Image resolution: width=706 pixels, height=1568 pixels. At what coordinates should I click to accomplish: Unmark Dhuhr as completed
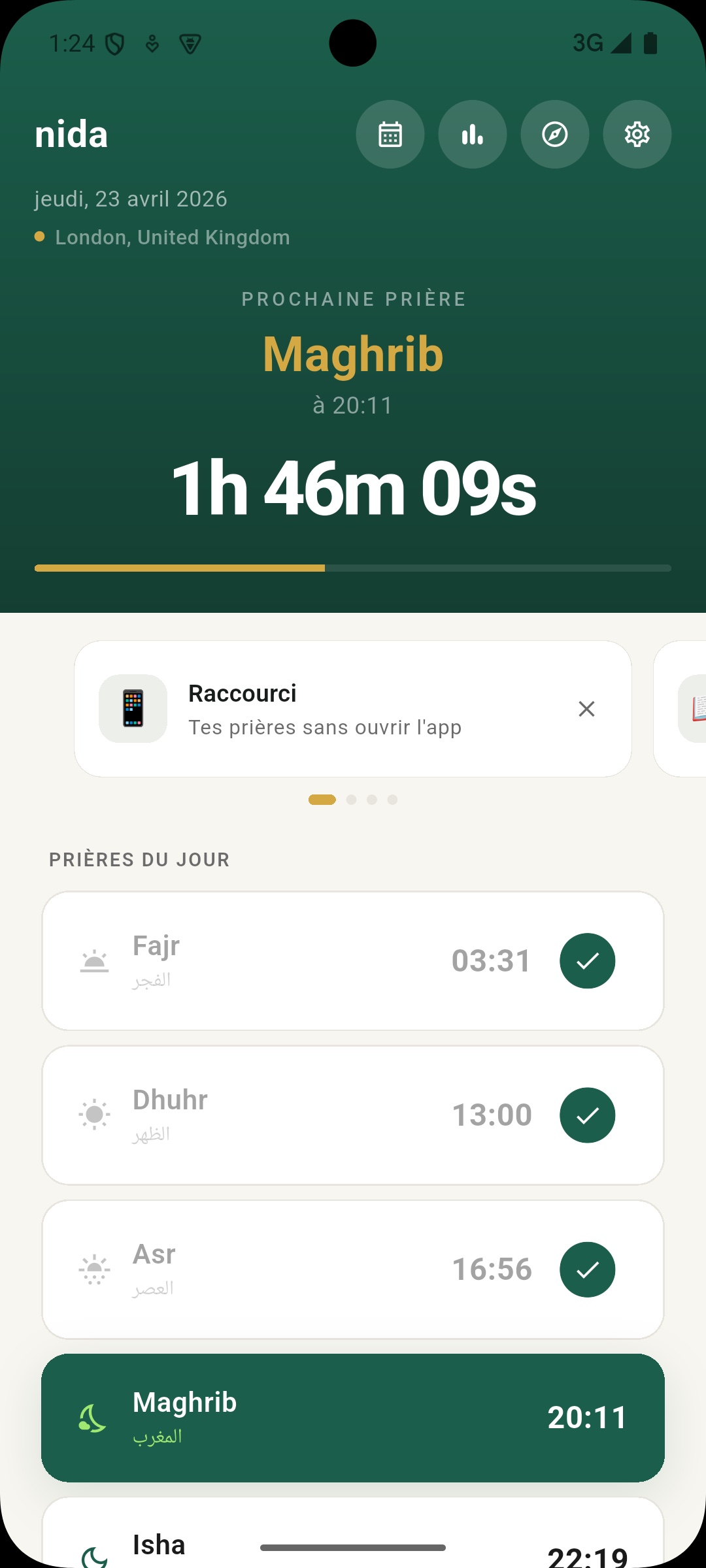coord(587,1115)
